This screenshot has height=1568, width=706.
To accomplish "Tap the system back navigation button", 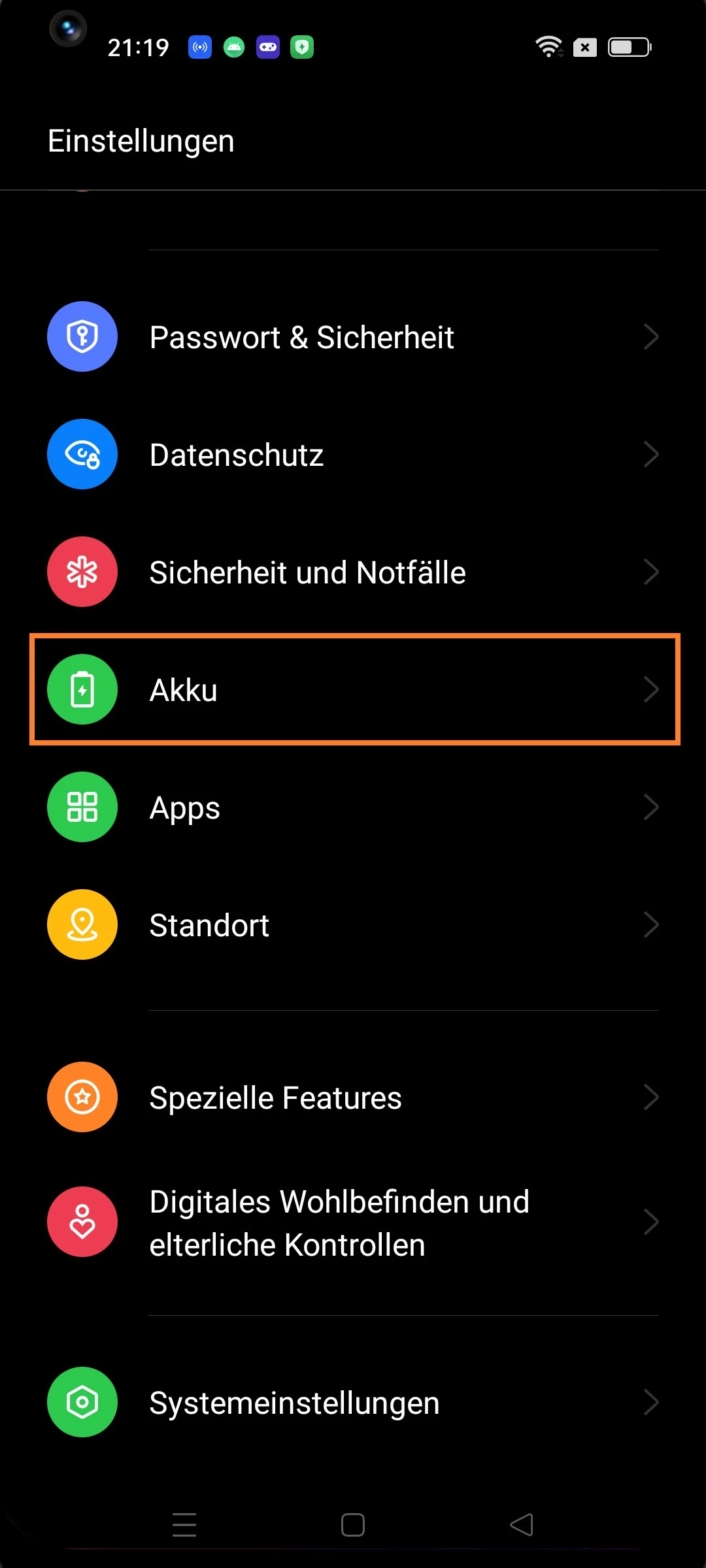I will (x=522, y=1525).
